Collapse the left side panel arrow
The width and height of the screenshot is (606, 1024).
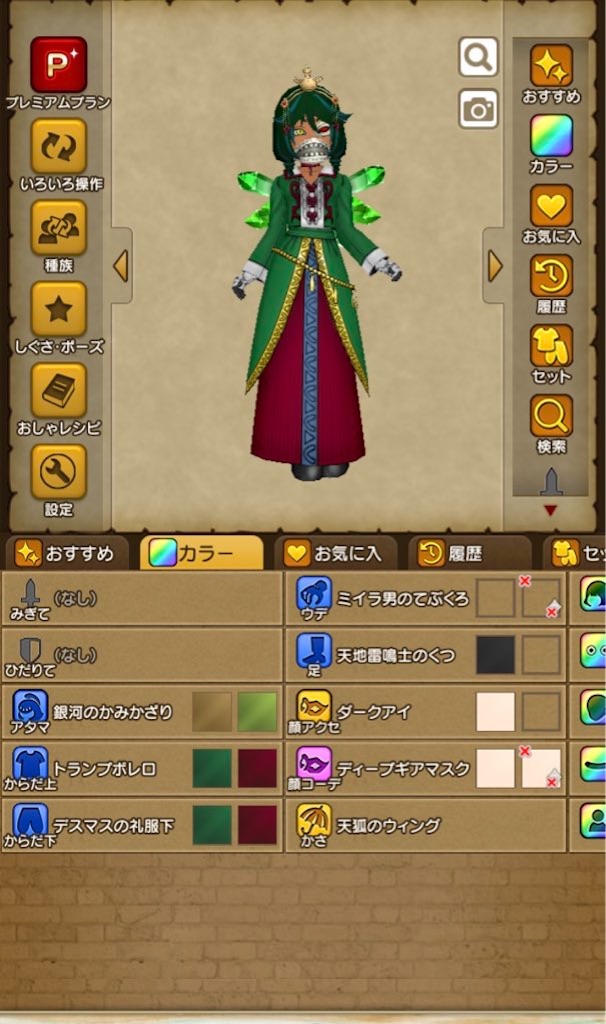click(120, 265)
